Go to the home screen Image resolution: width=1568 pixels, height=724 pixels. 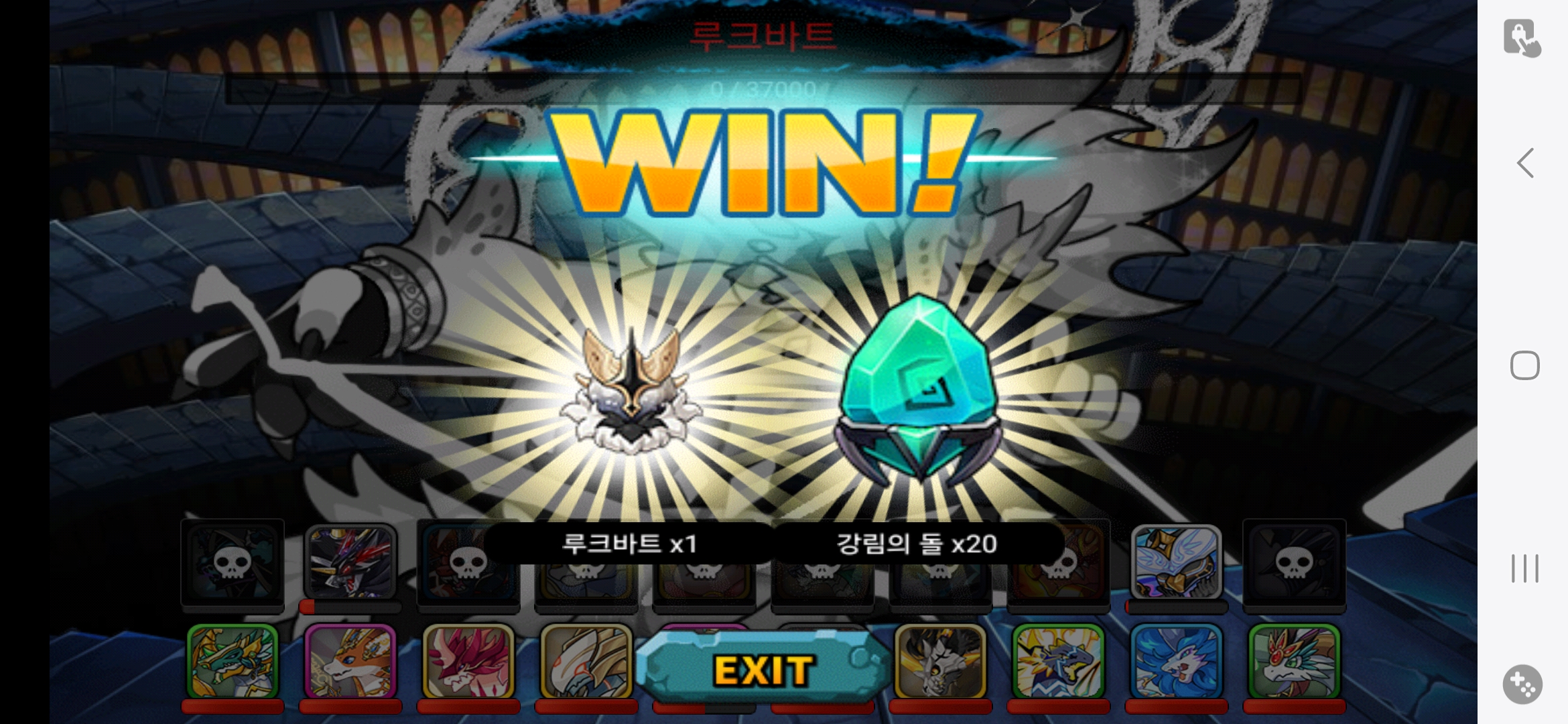(x=1524, y=365)
